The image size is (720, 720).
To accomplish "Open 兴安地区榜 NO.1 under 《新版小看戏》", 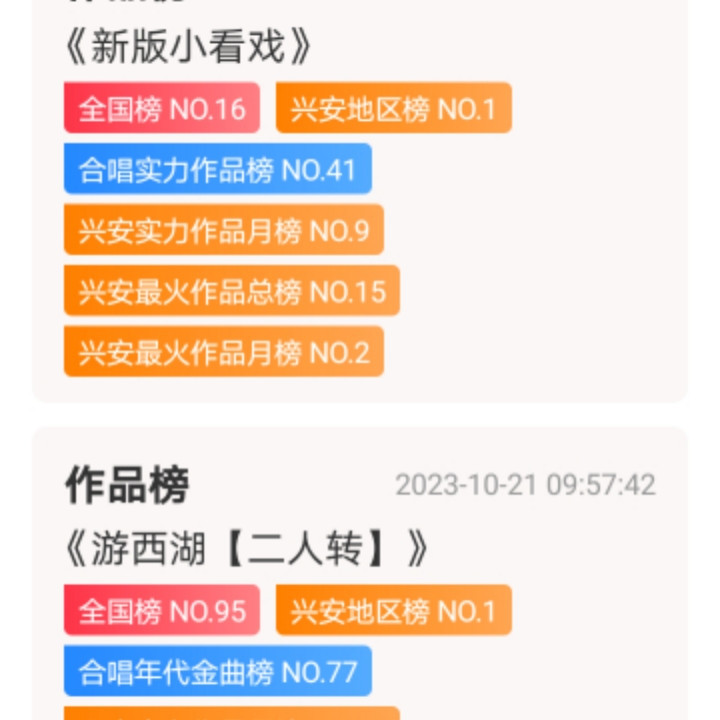I will (393, 108).
